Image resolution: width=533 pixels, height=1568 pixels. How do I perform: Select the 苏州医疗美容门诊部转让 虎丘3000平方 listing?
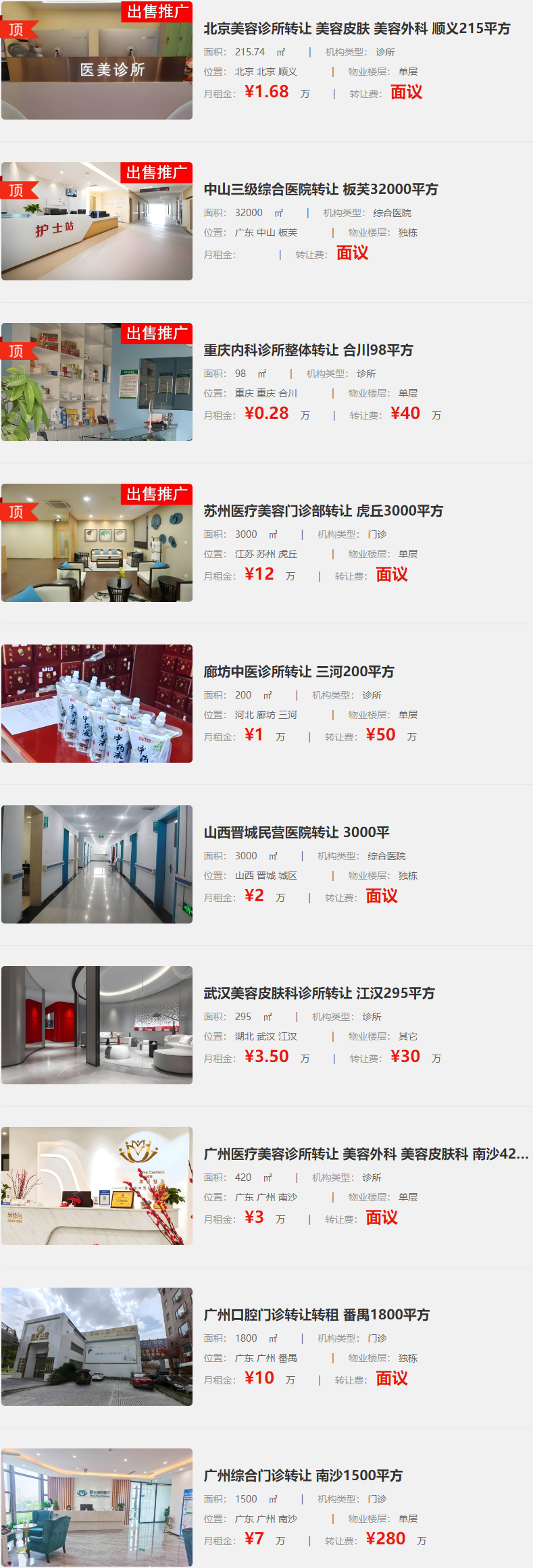coord(323,511)
